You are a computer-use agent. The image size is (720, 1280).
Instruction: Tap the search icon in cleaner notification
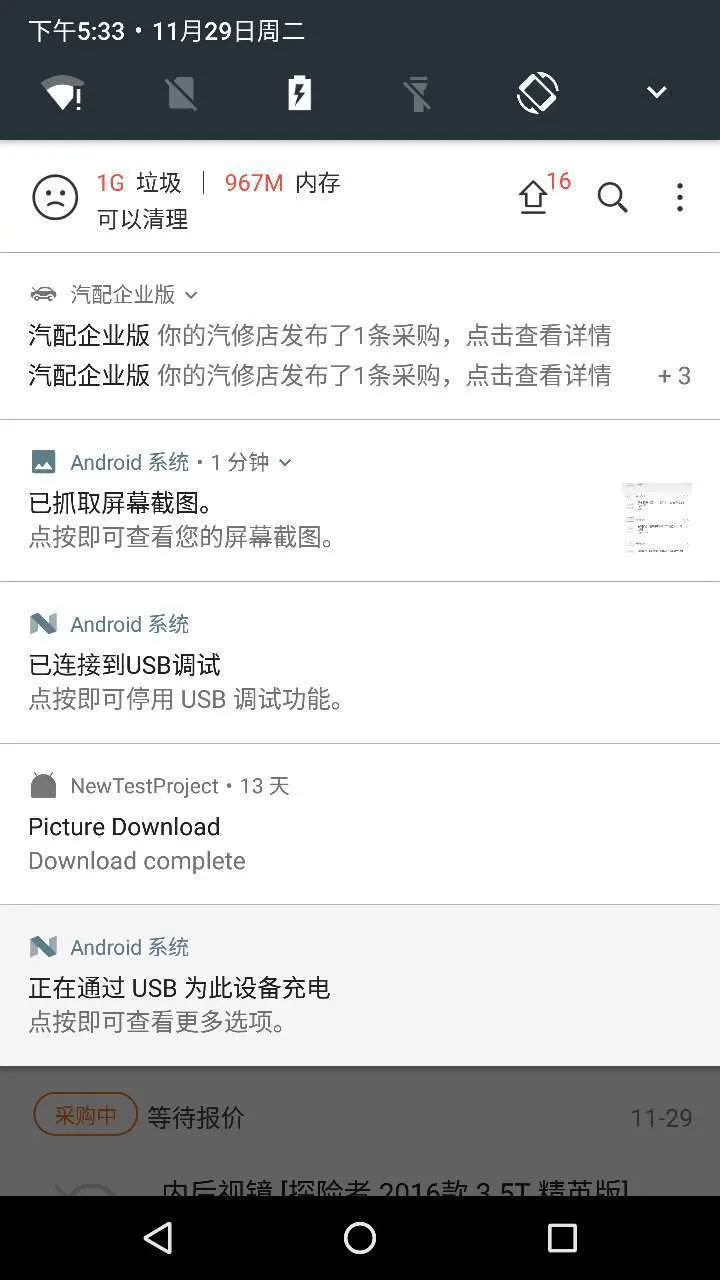[612, 198]
